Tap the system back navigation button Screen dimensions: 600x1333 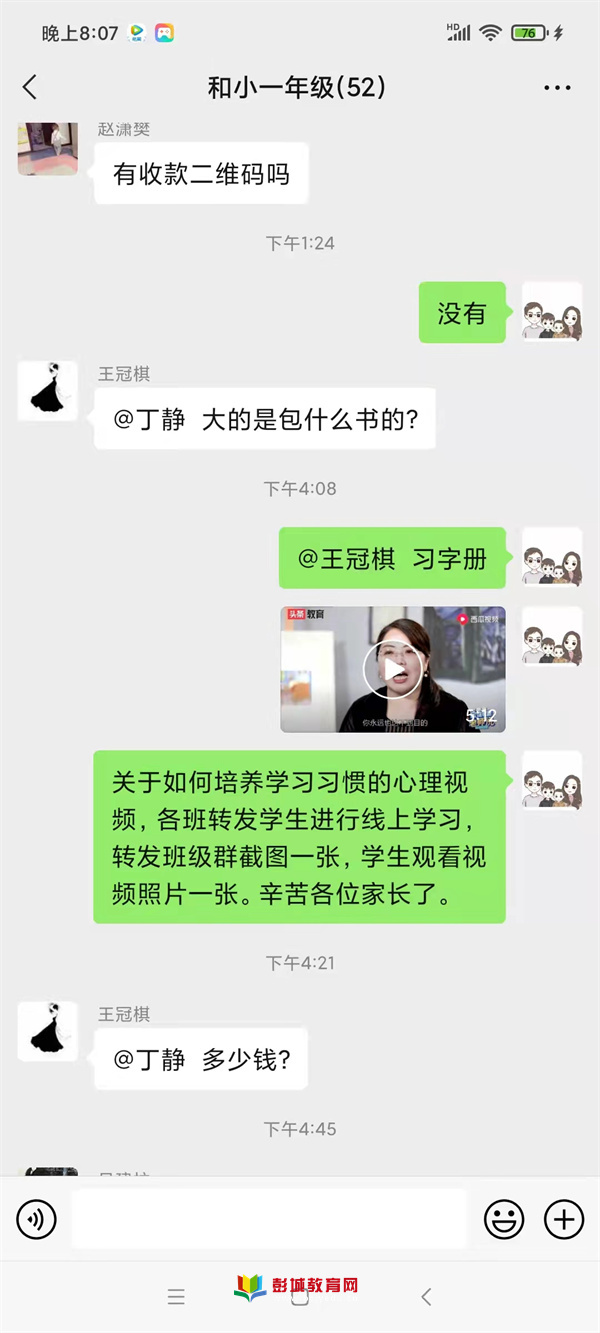click(x=426, y=1297)
